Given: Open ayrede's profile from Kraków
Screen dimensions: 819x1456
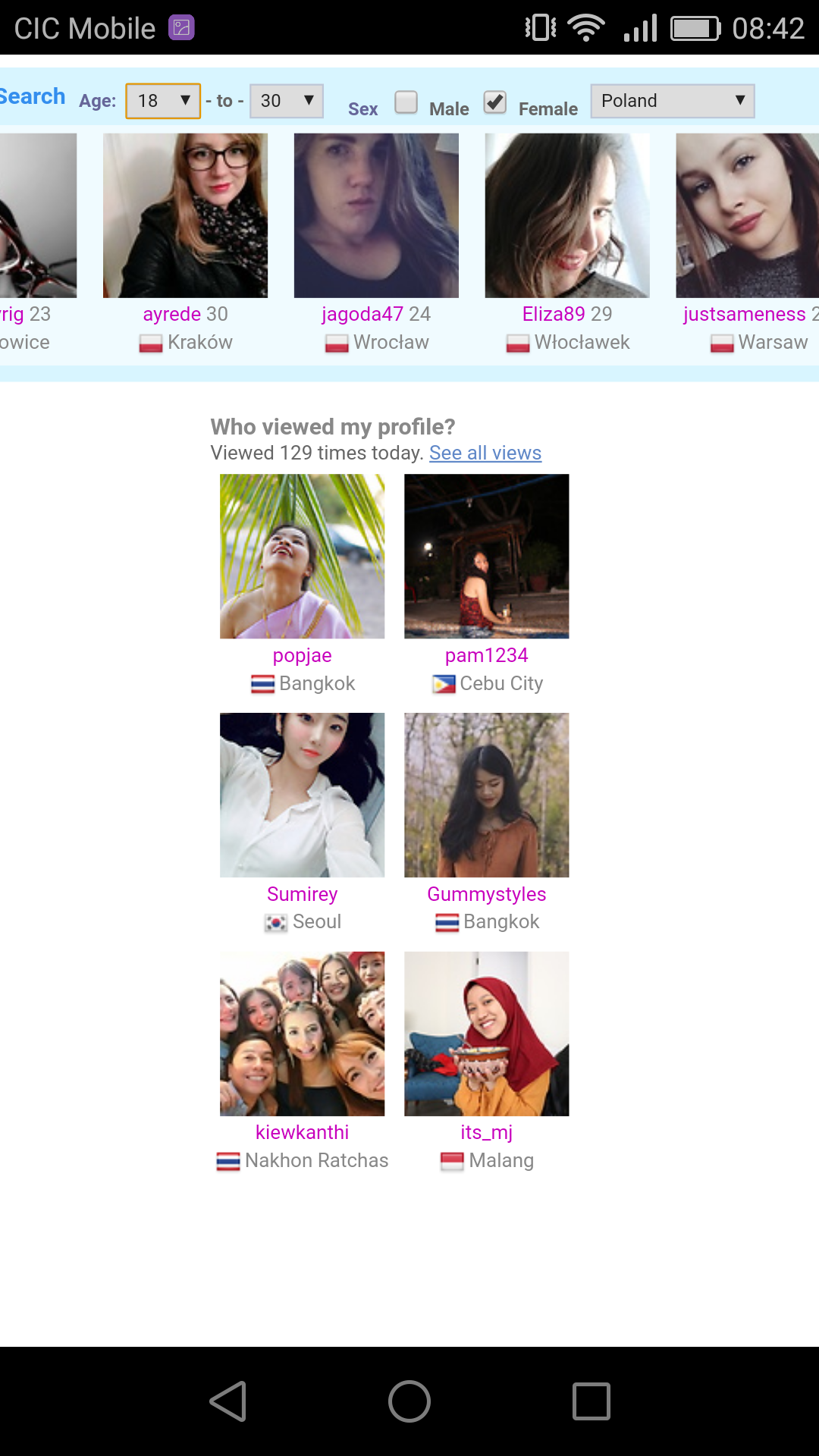Looking at the screenshot, I should (185, 215).
